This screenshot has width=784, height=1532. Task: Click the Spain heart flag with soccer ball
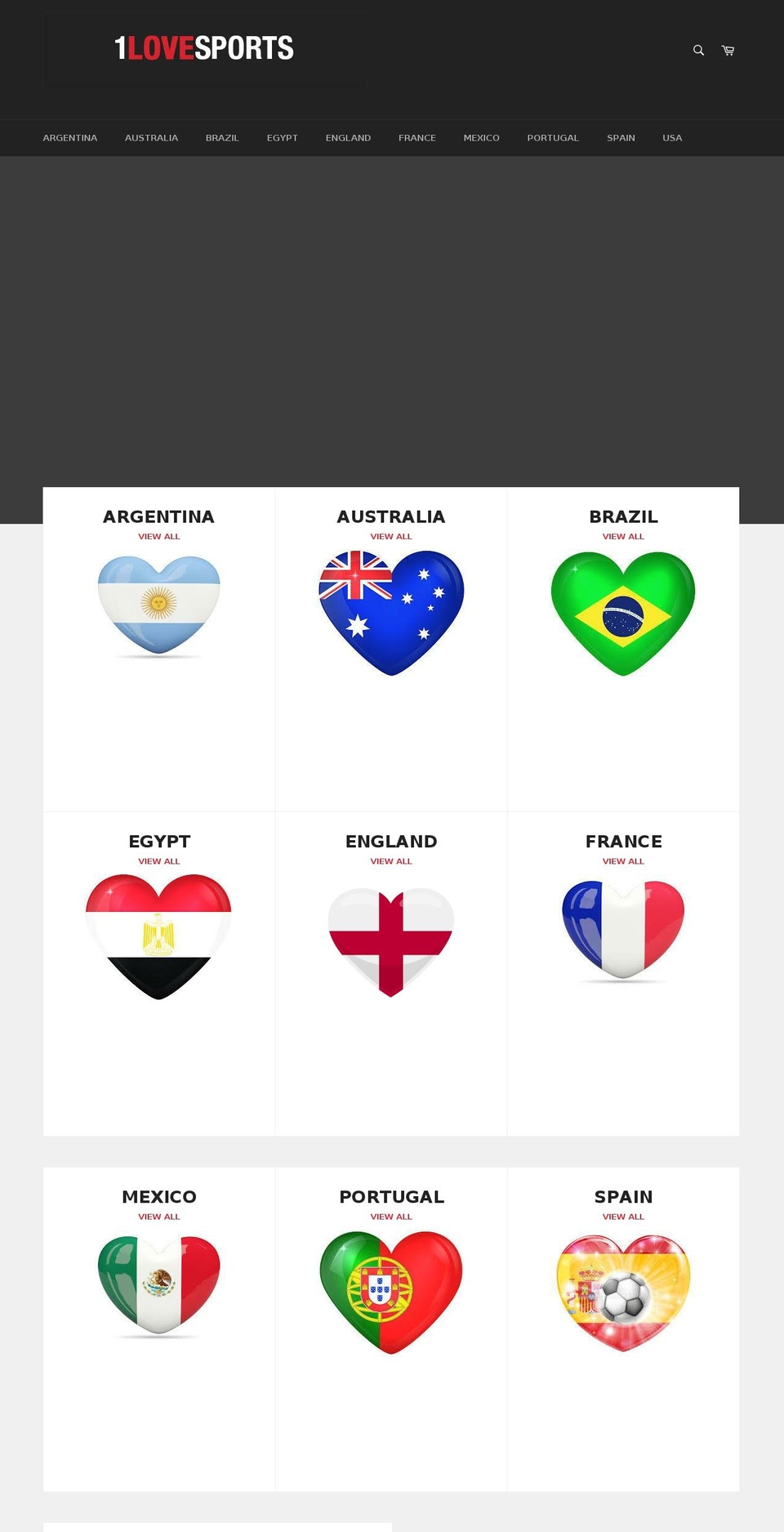tap(623, 1293)
